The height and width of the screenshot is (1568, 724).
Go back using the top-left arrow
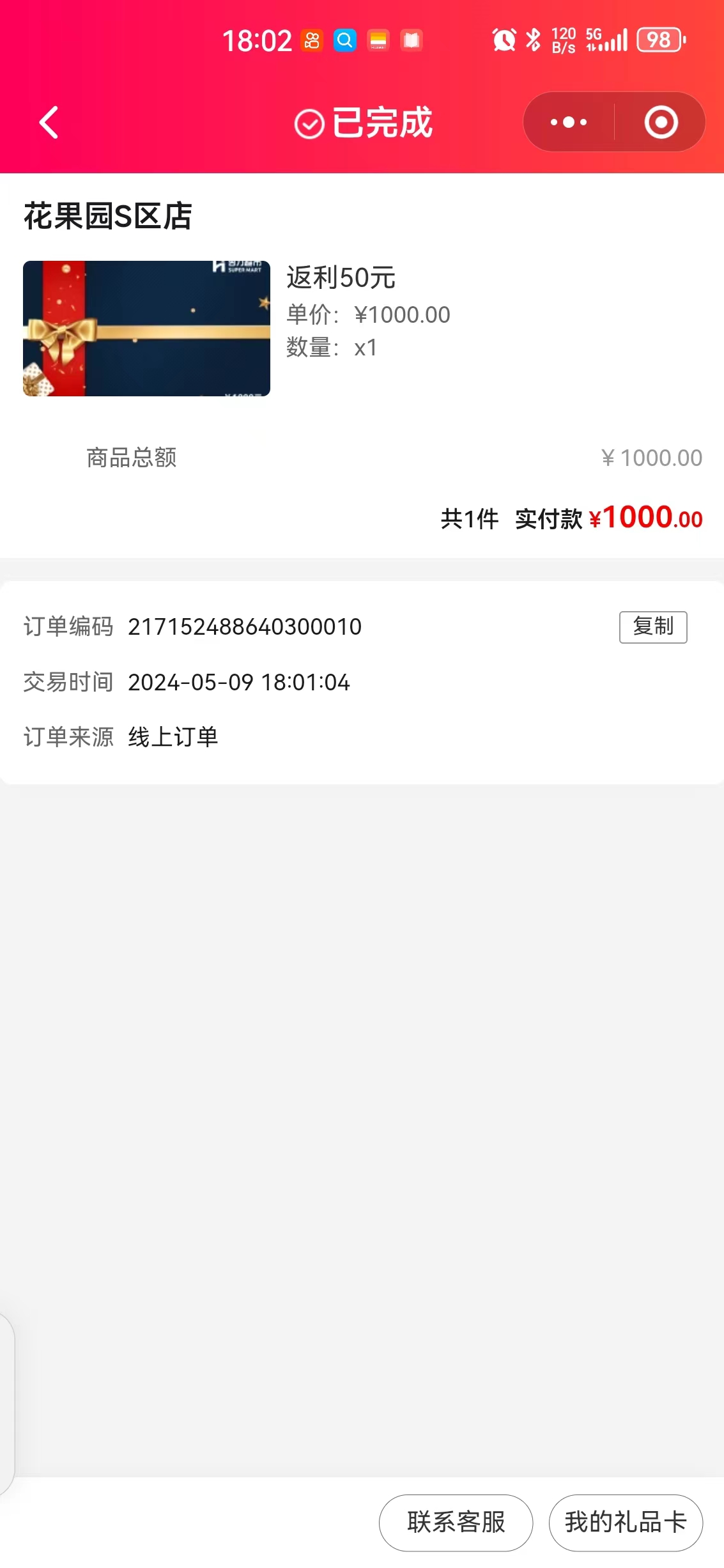click(x=49, y=122)
